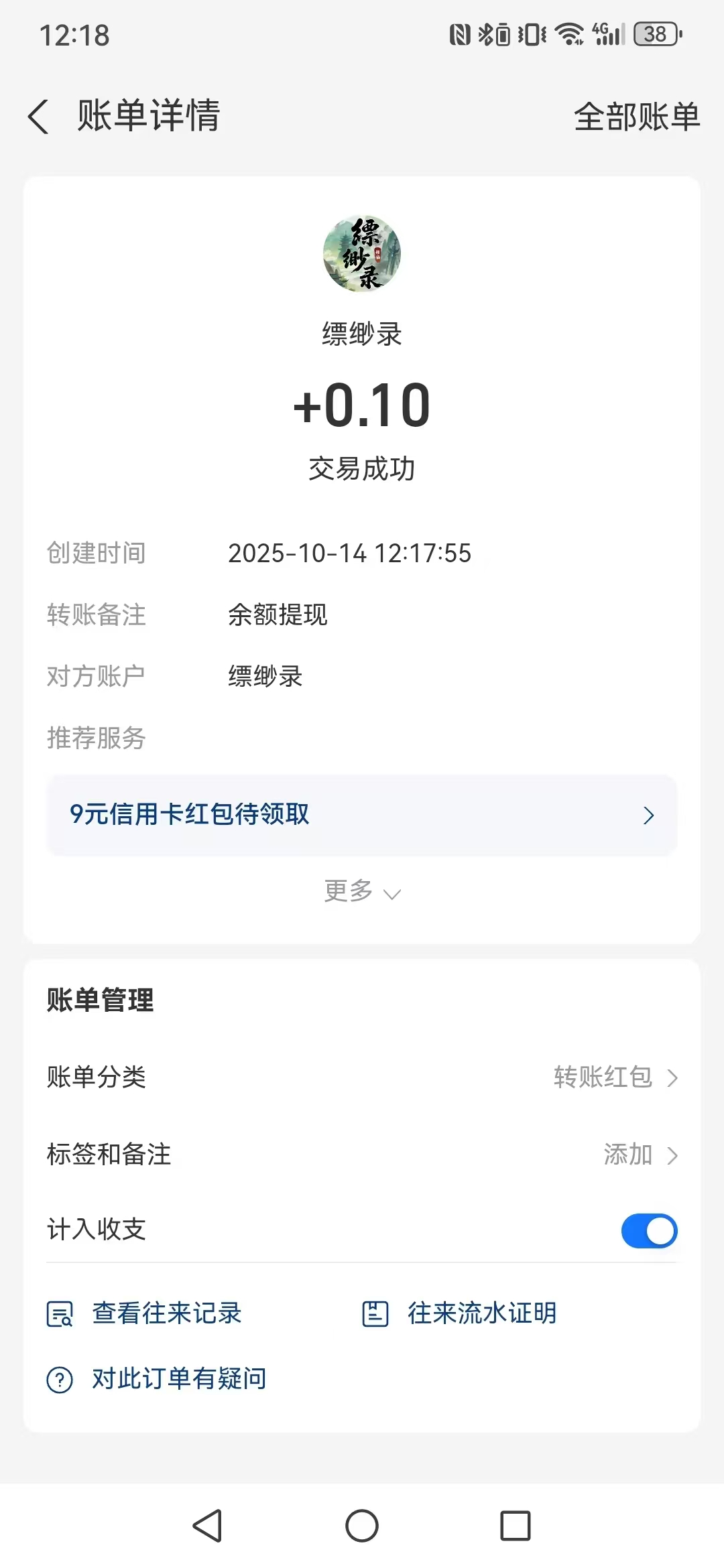Image resolution: width=724 pixels, height=1568 pixels.
Task: Tap the question mark icon beside 对此订单有疑问
Action: [59, 1378]
